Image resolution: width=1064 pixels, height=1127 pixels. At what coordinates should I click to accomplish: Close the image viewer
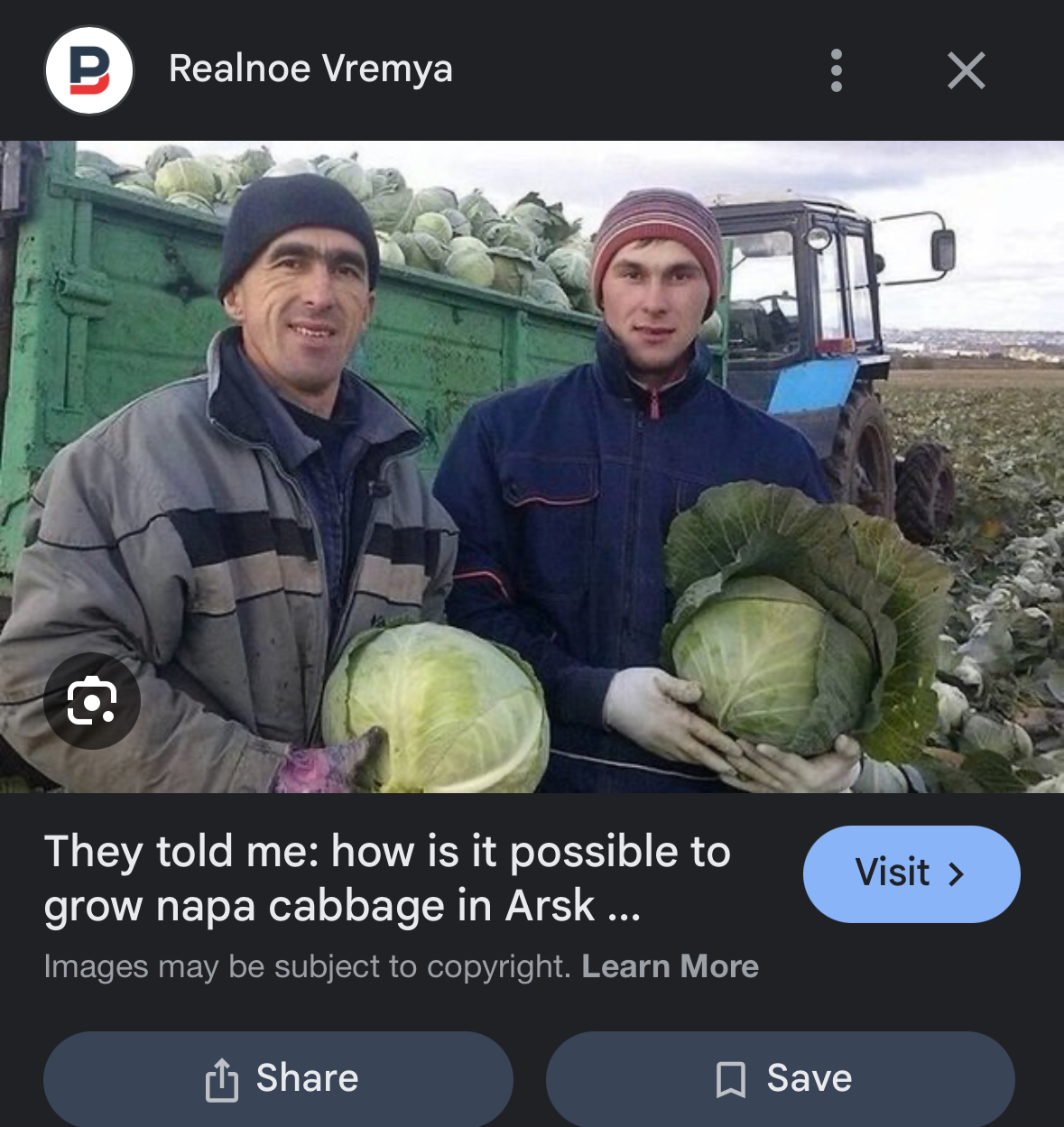tap(966, 70)
